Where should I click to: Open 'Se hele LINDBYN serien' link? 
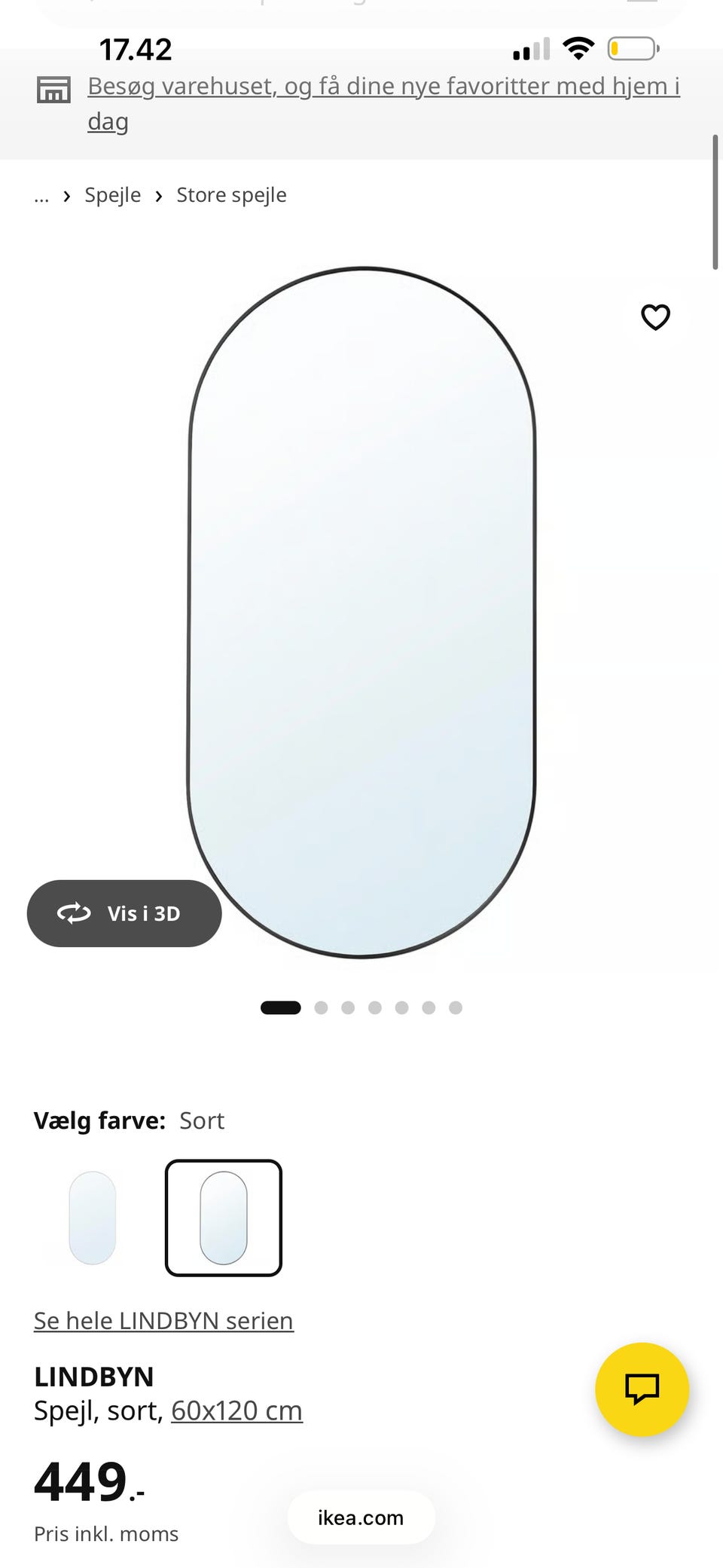[163, 1321]
